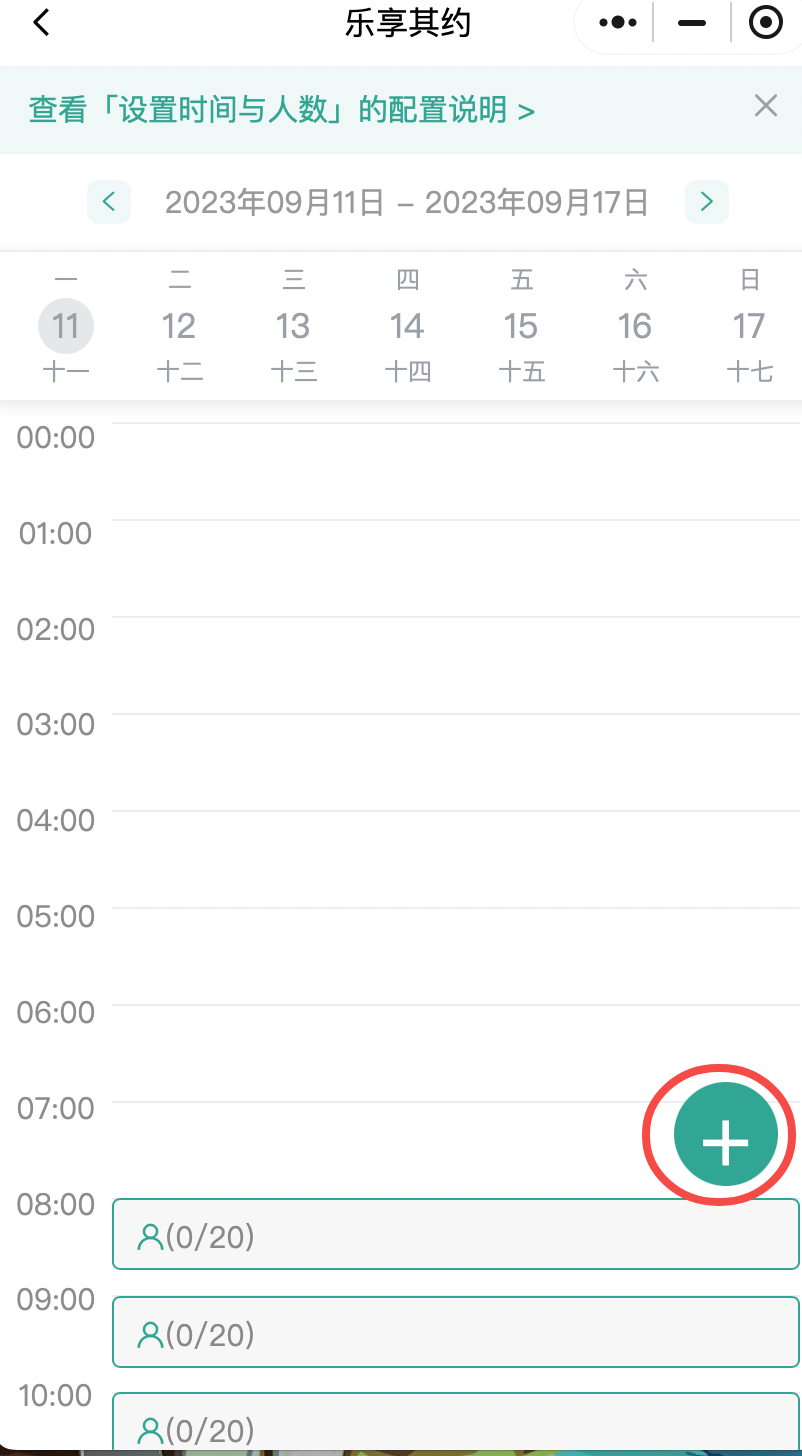Select Thursday the 14th
Viewport: 802px width, 1456px height.
tap(407, 326)
